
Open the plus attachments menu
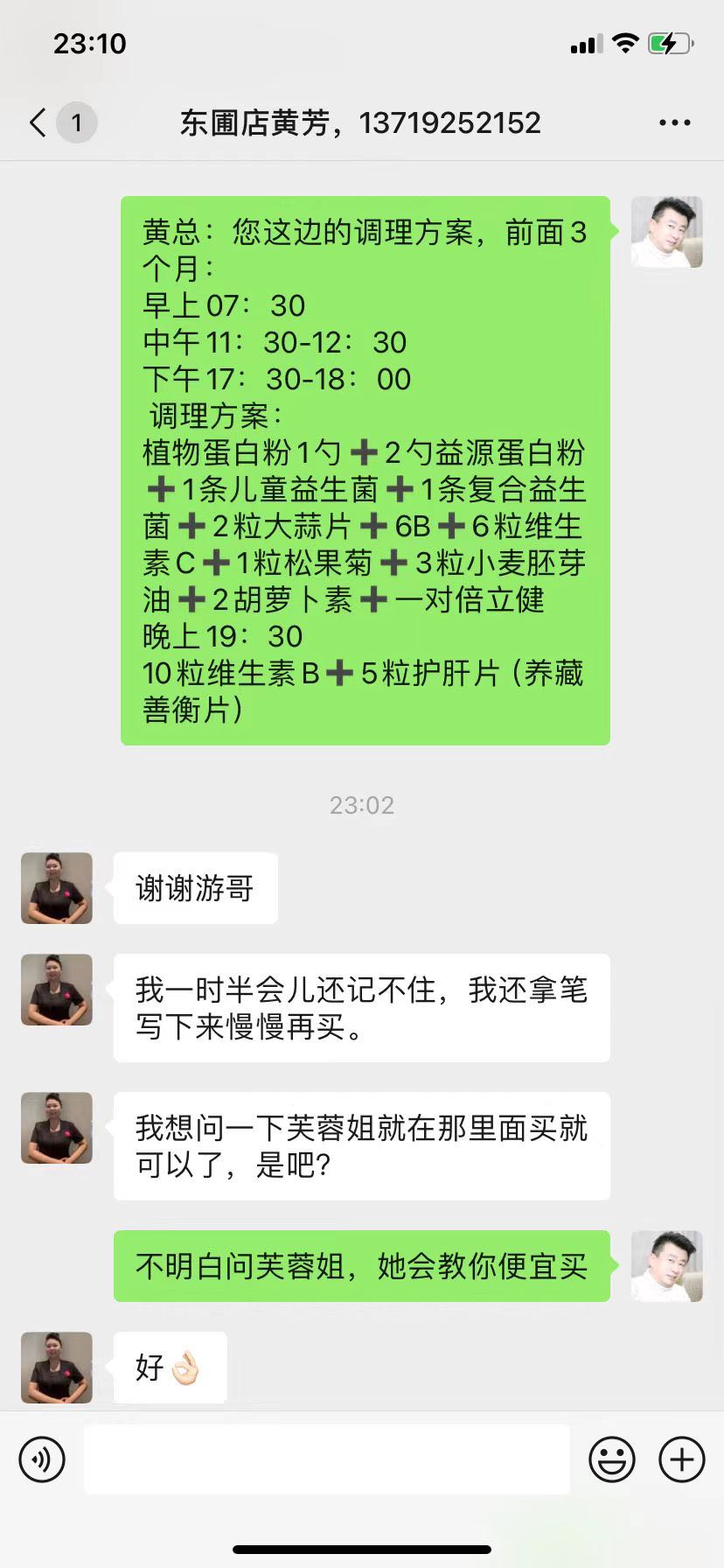coord(682,1459)
